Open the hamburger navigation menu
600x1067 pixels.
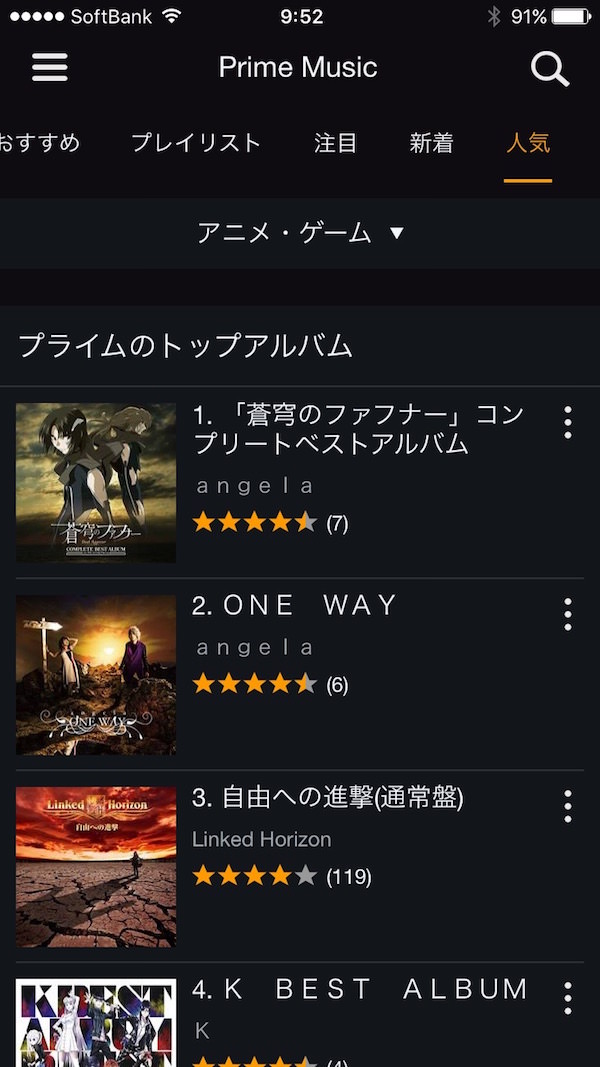(x=49, y=68)
